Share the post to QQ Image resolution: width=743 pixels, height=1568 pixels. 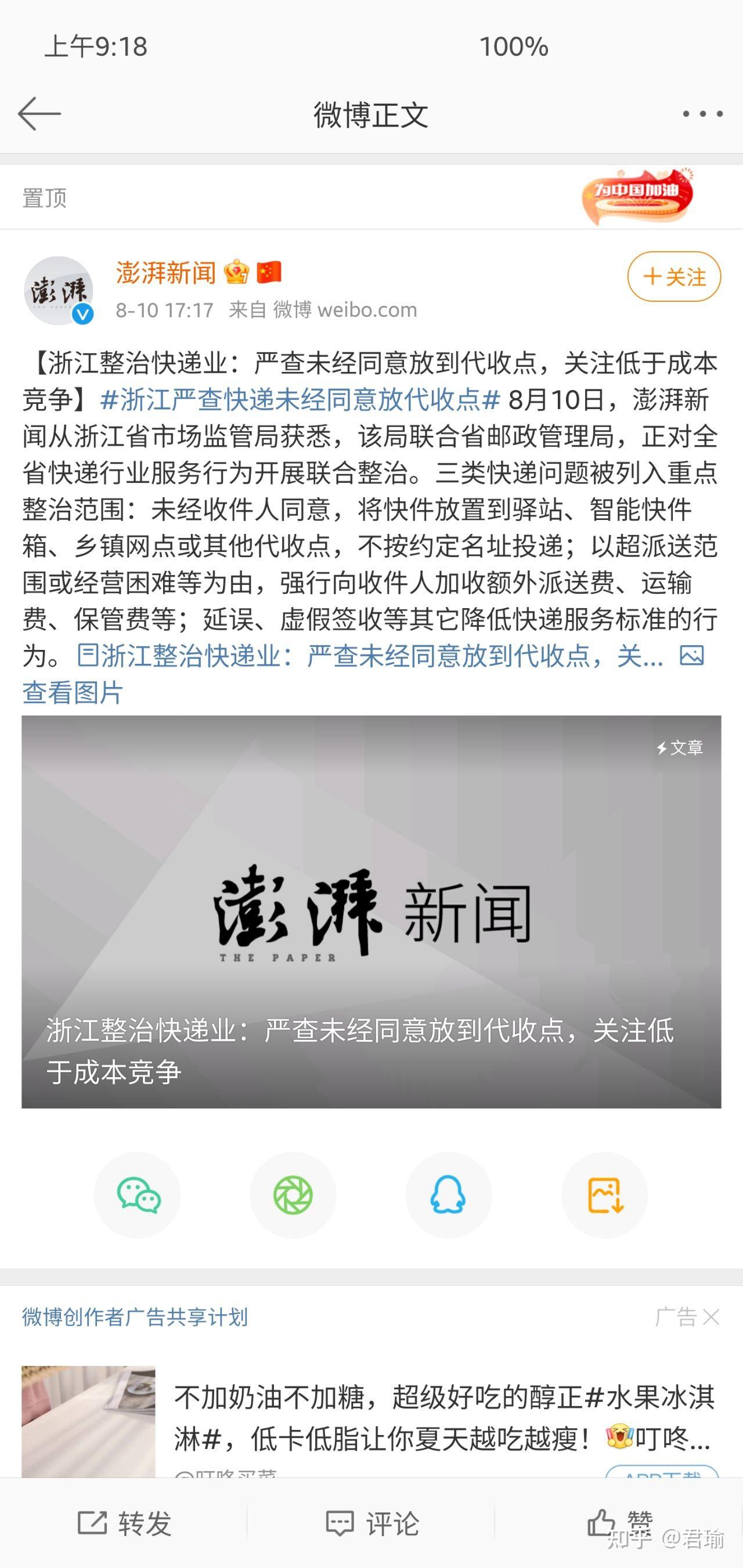449,1194
